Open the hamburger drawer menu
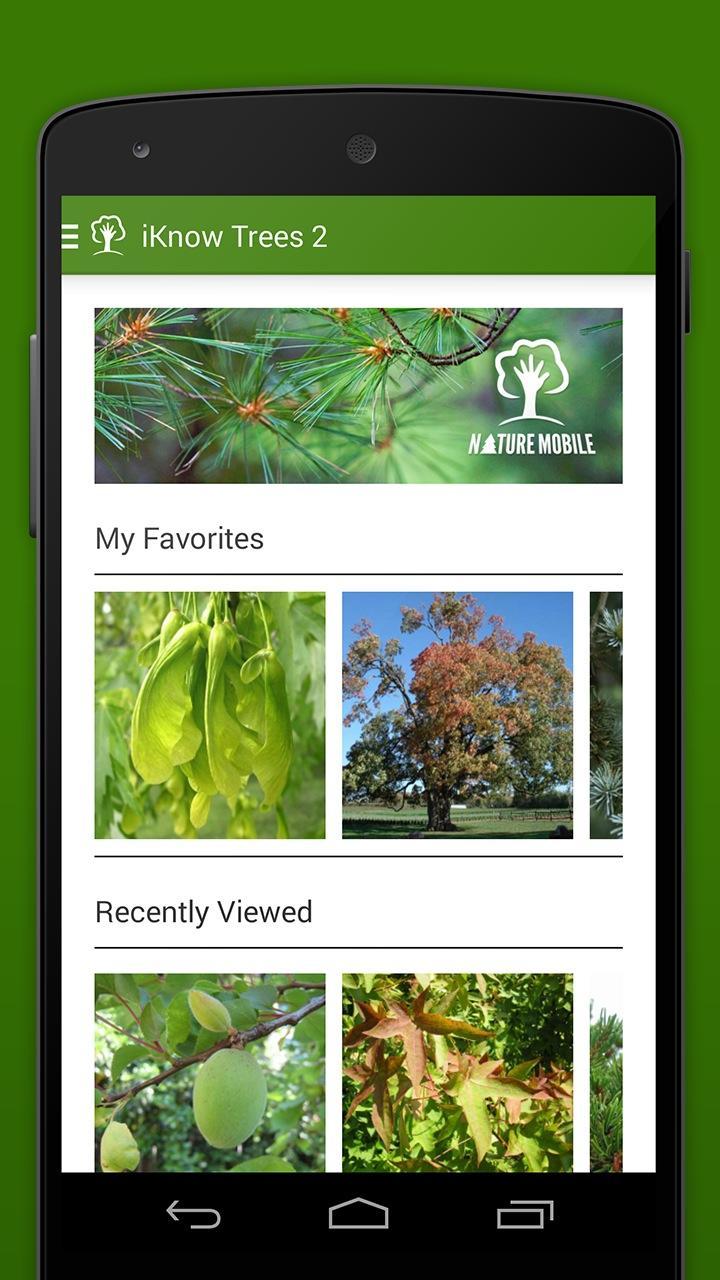The width and height of the screenshot is (720, 1280). tap(70, 236)
